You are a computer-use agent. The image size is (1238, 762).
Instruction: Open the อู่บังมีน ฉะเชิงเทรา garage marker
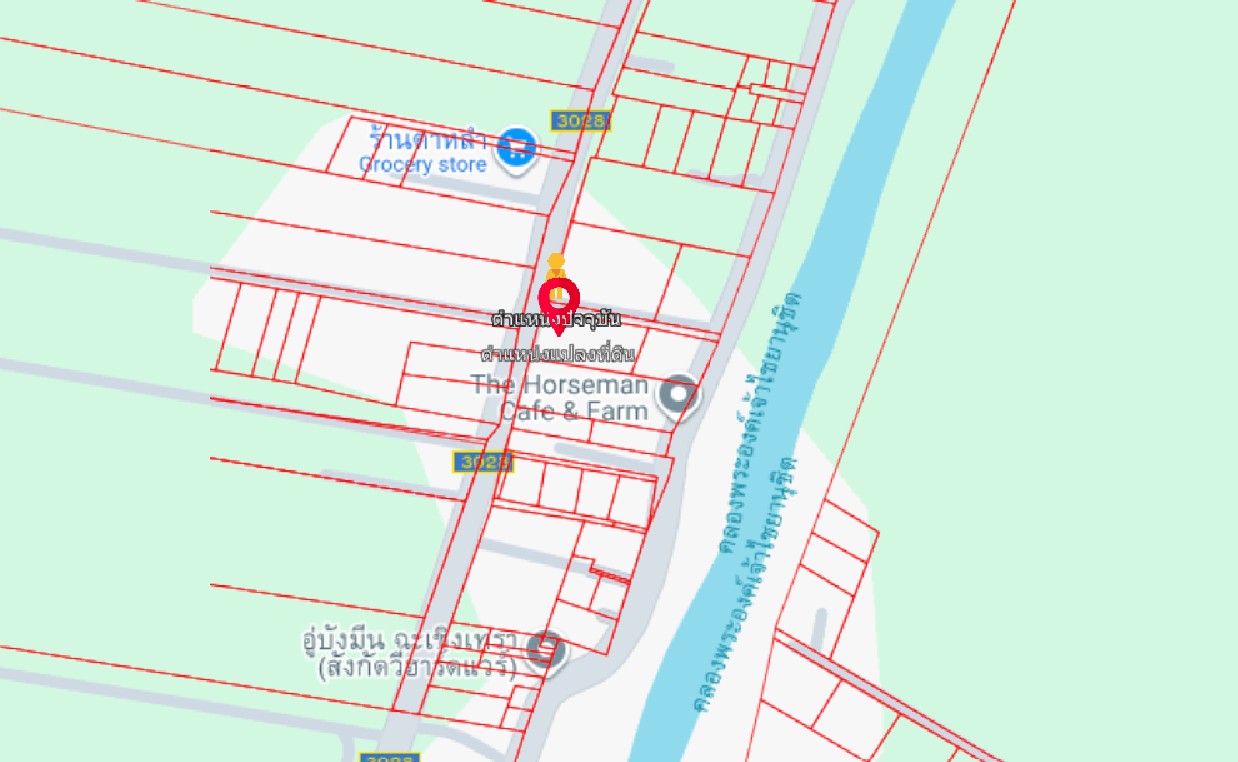click(x=546, y=650)
